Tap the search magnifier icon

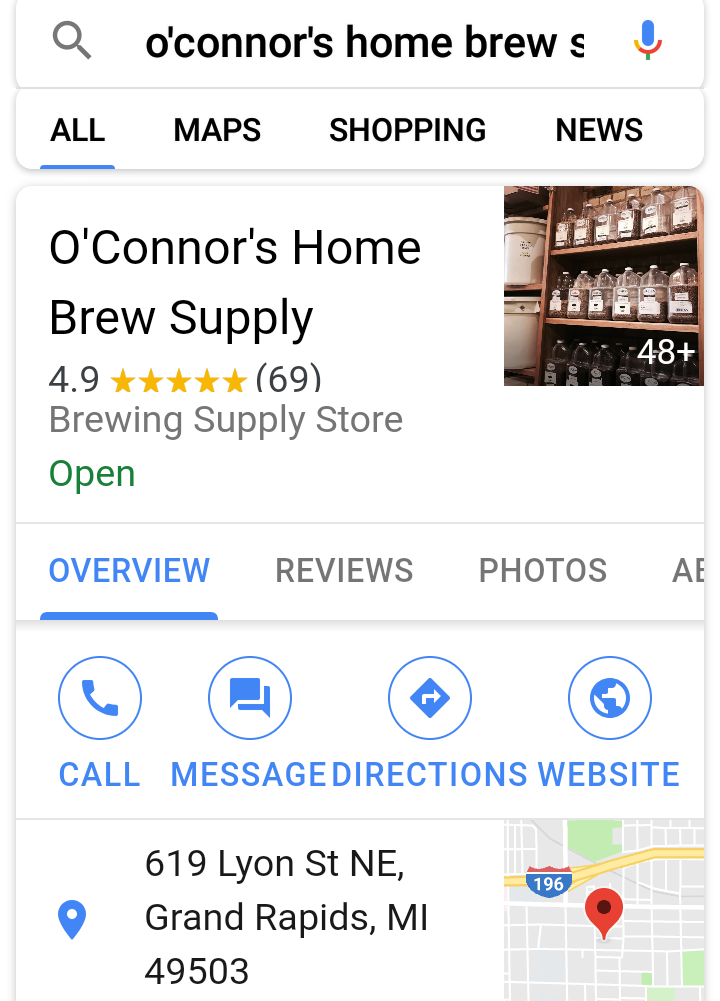pos(72,42)
